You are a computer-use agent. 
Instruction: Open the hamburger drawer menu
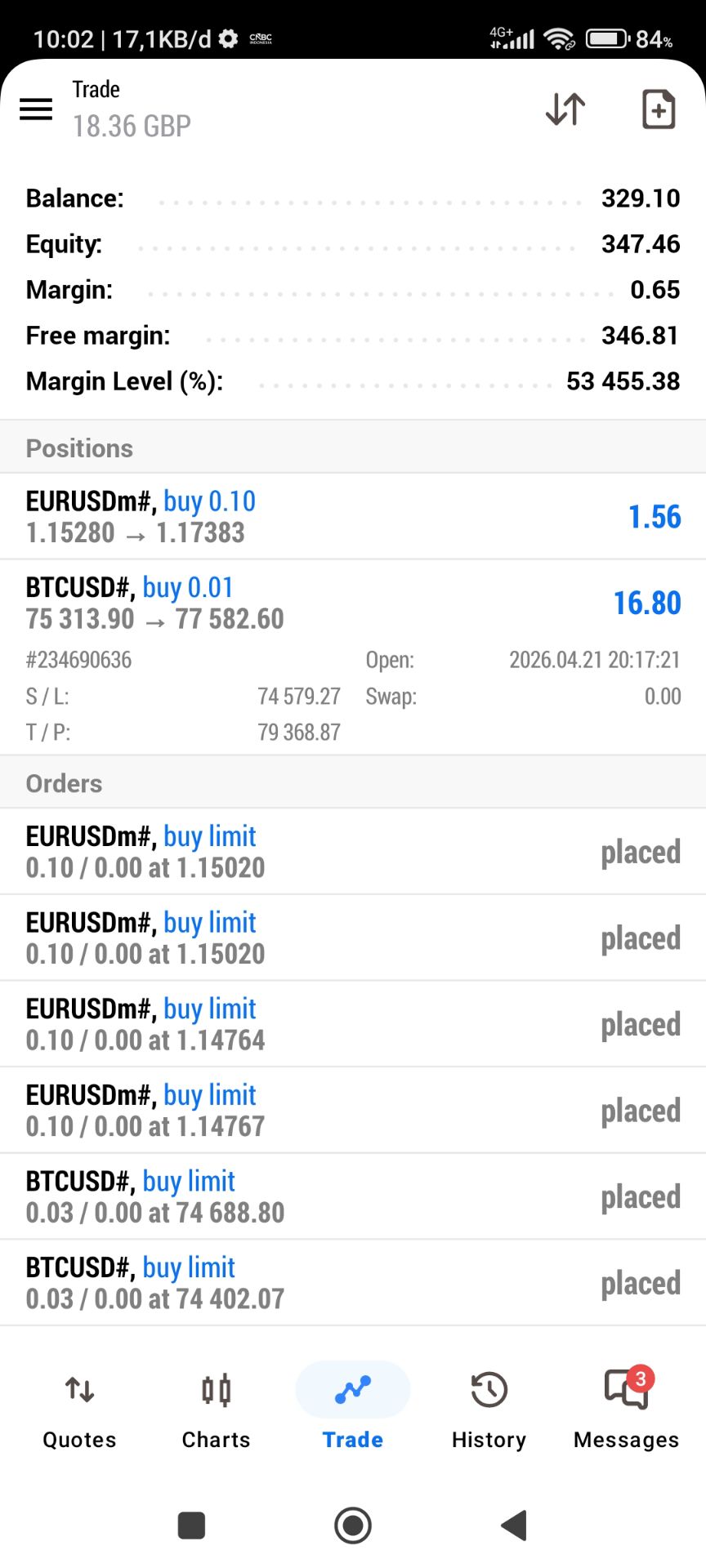pos(36,109)
